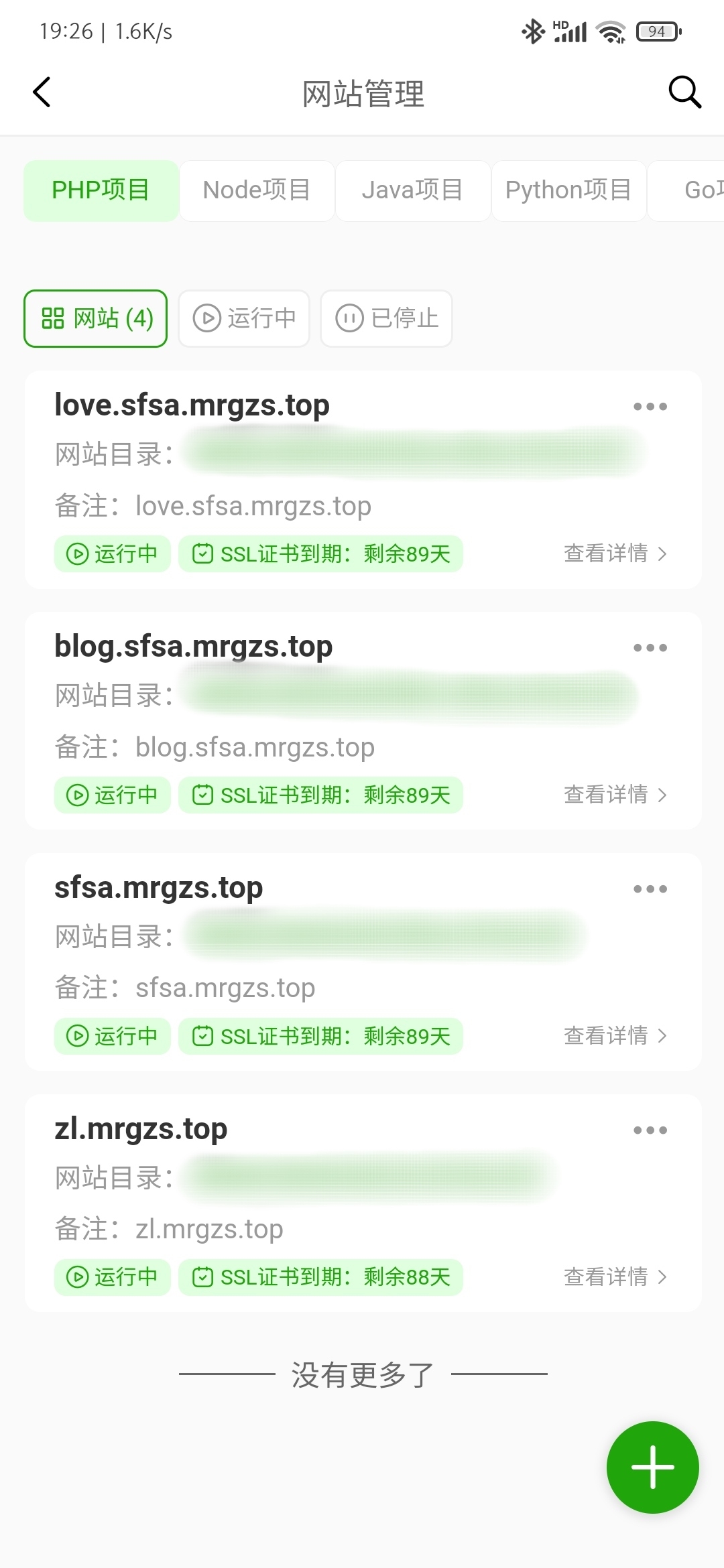This screenshot has width=724, height=1568.
Task: Toggle the 已停止 filter to show stopped sites
Action: tap(386, 318)
